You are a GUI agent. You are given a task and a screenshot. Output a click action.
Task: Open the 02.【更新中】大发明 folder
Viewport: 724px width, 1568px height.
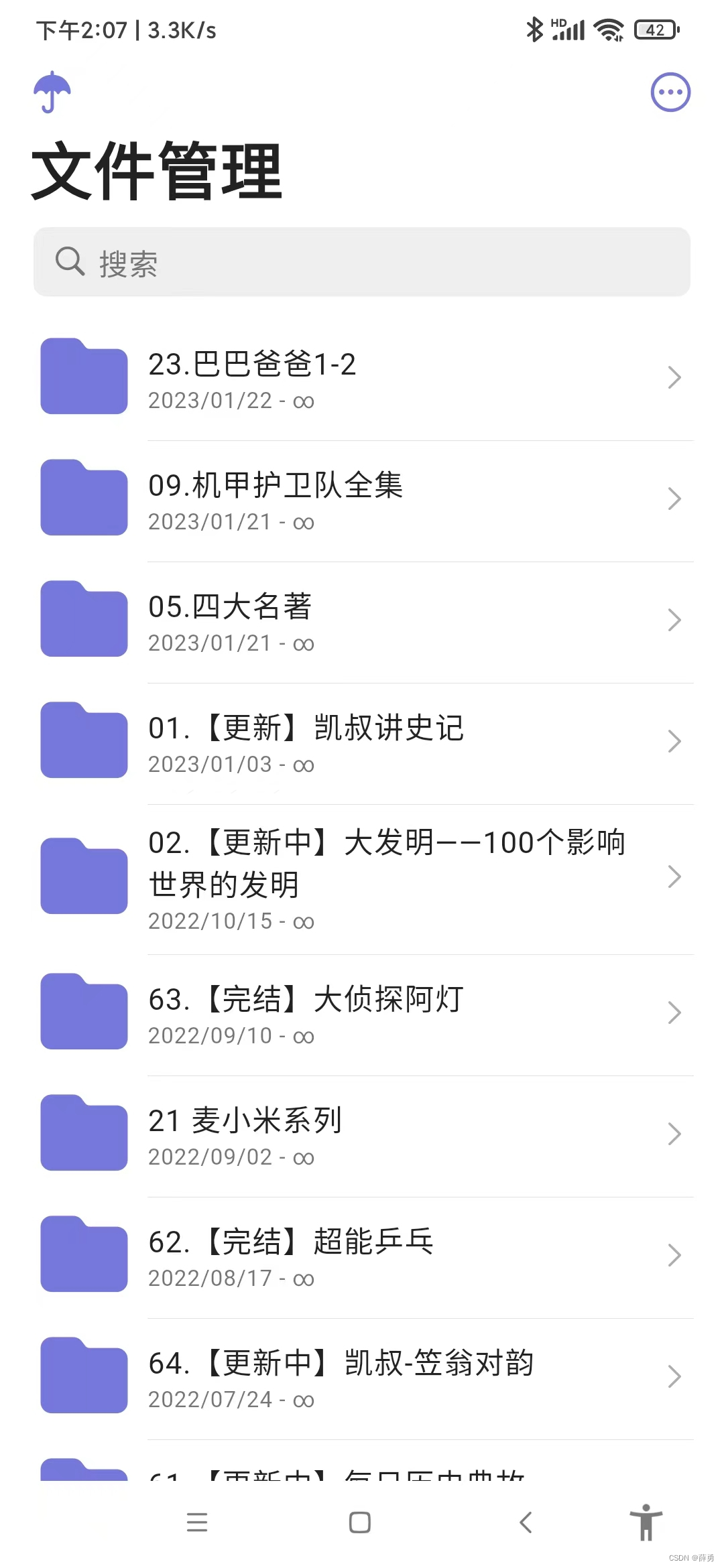[x=362, y=878]
